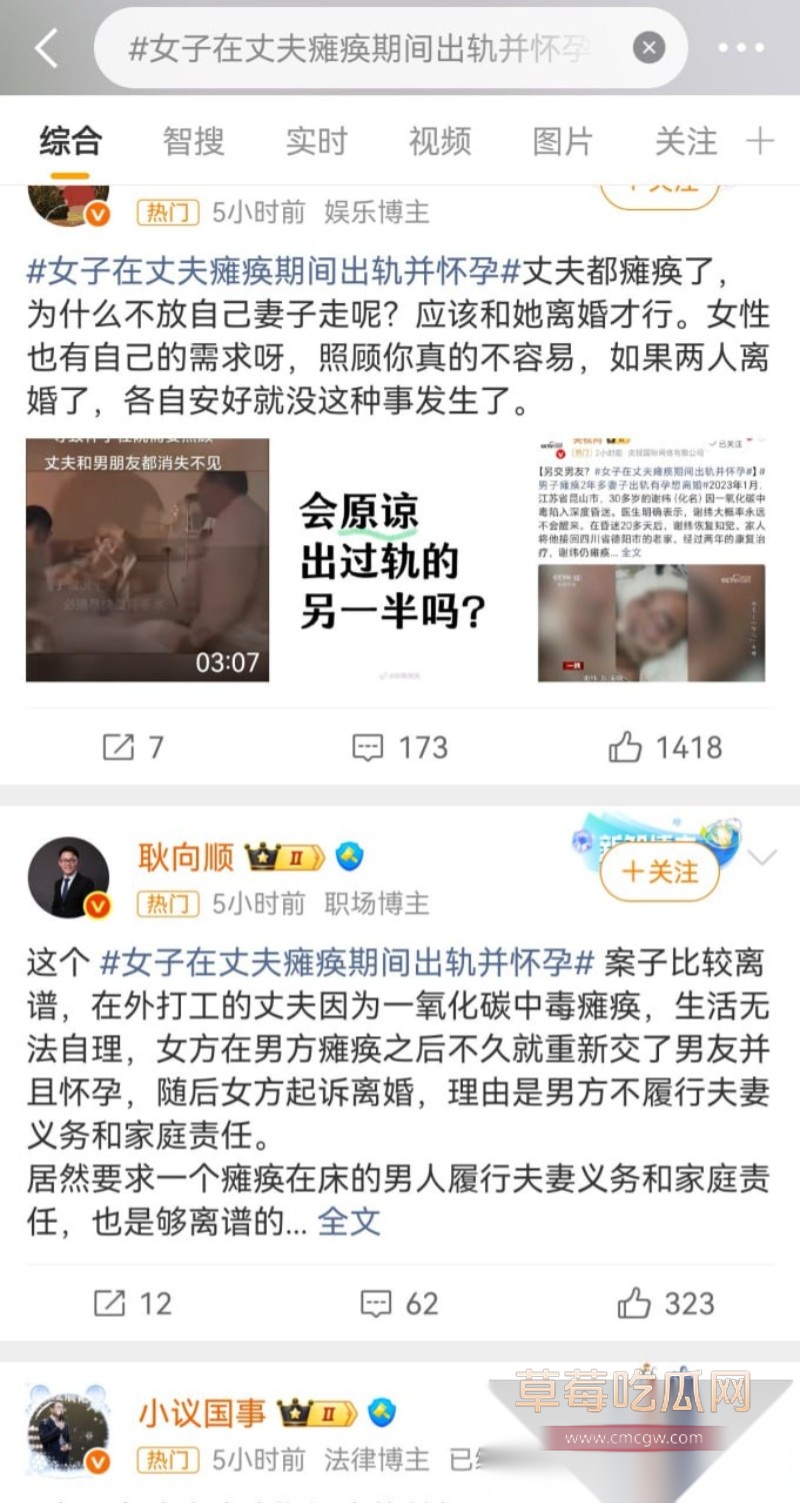Screen dimensions: 800x1503
Task: Repost the first post with 7 shares
Action: pyautogui.click(x=132, y=747)
